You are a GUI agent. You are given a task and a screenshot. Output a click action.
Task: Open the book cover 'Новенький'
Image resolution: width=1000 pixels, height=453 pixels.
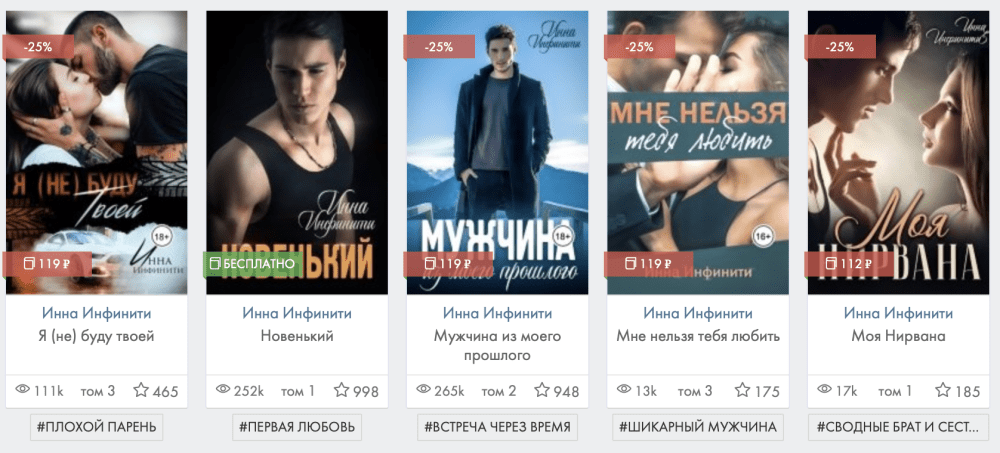(x=297, y=150)
